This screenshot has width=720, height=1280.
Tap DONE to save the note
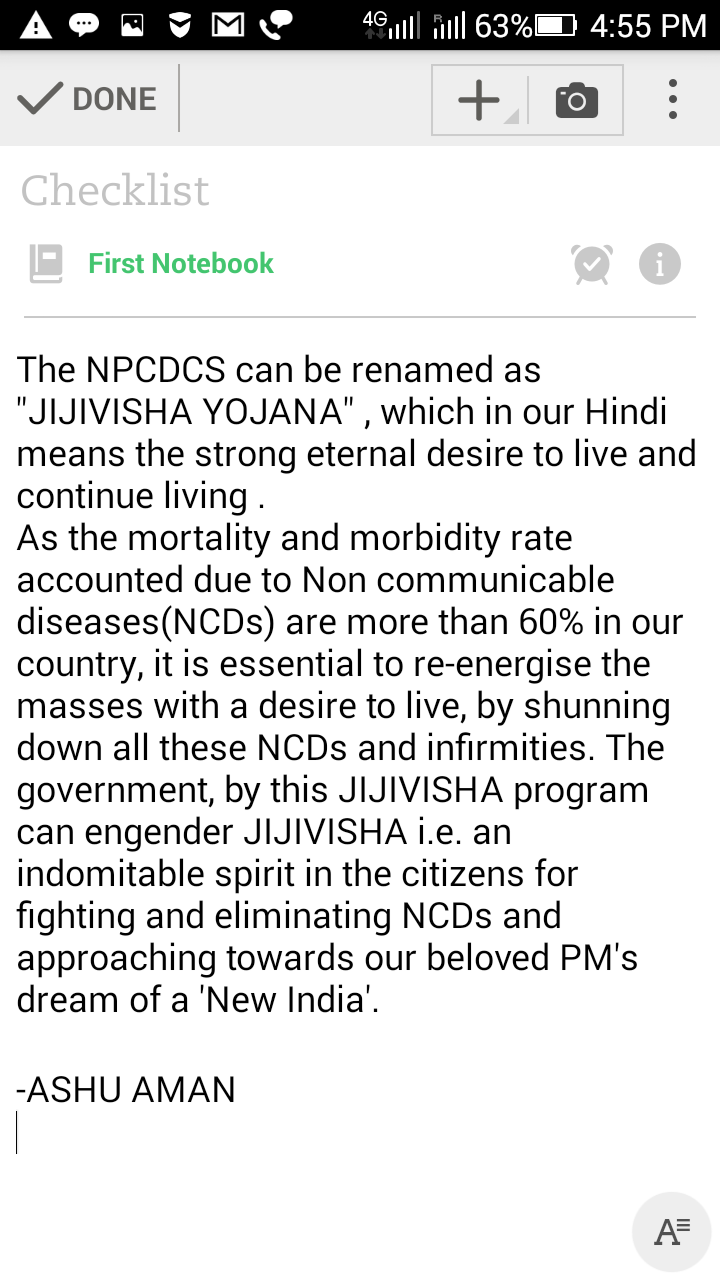88,99
